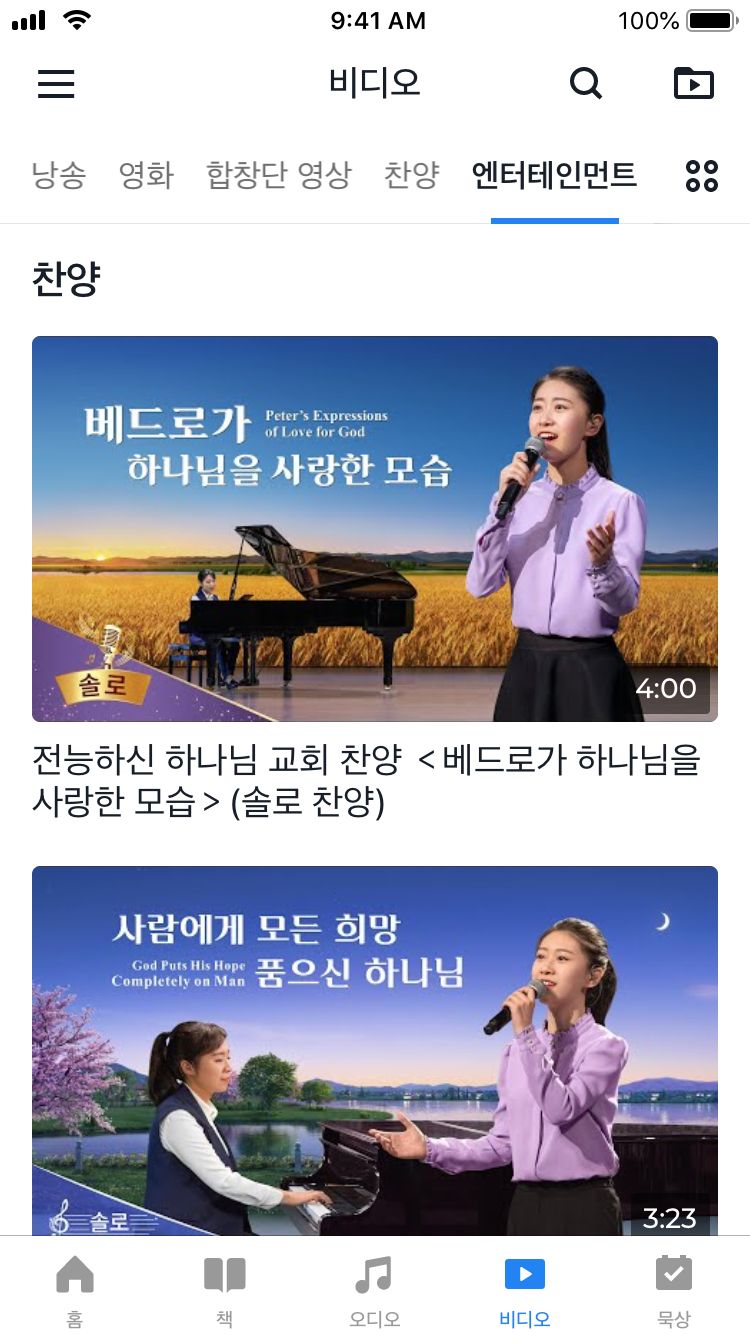Play the 사람에게 모든 희망 품으신 하나님 video
The image size is (750, 1334).
coord(375,1050)
